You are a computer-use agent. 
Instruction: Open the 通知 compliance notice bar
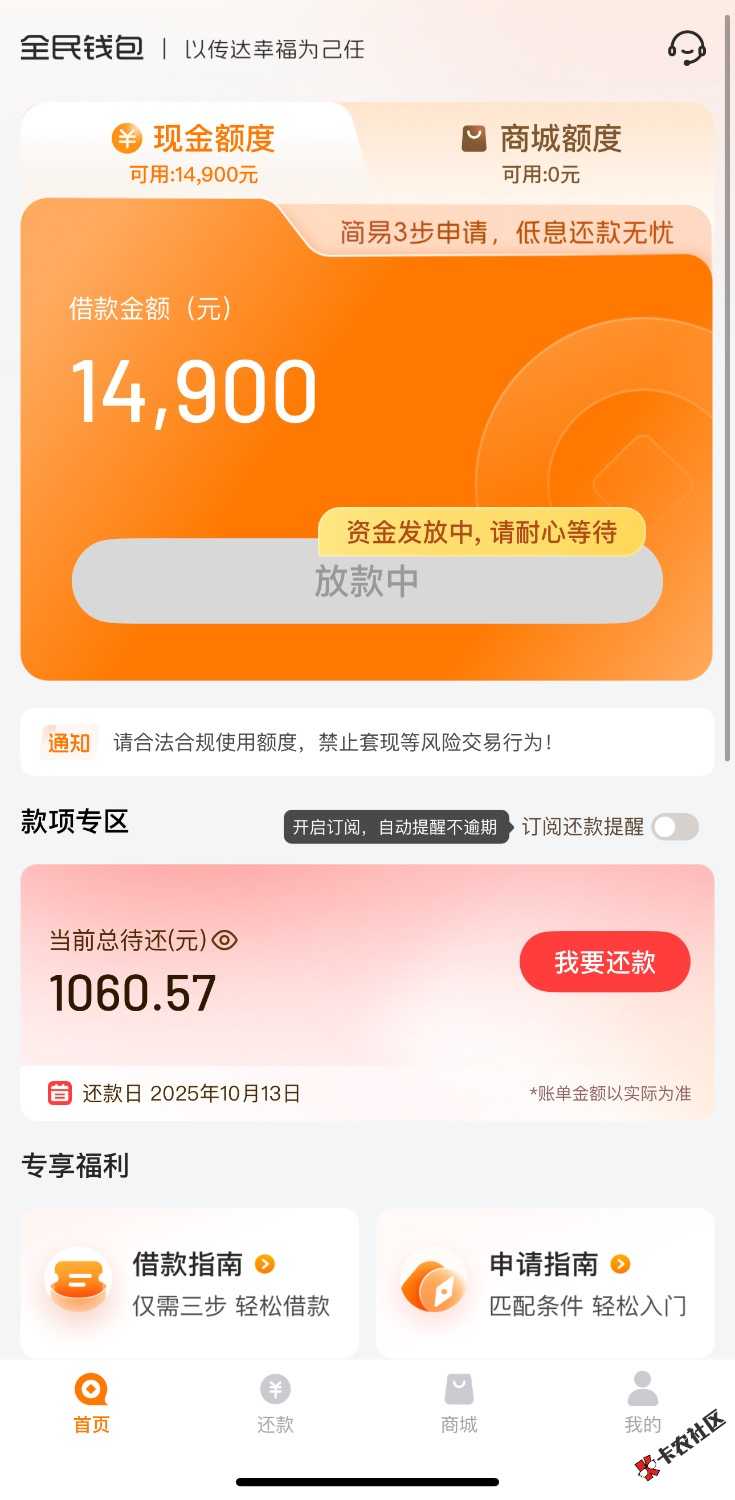point(367,742)
